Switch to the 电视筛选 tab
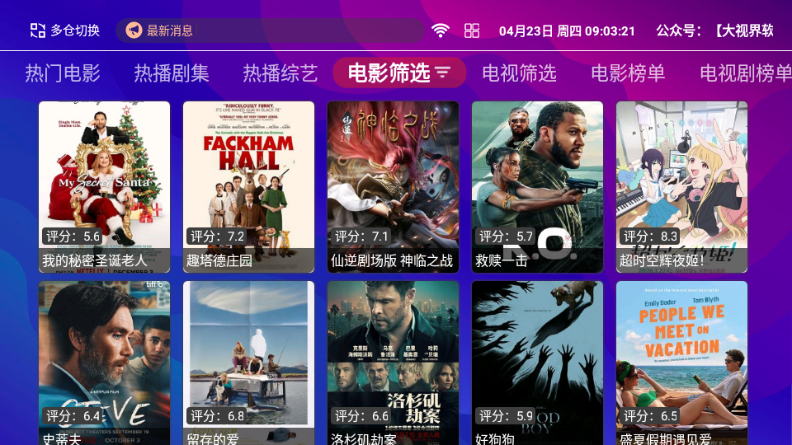Viewport: 792px width, 445px height. click(x=519, y=73)
